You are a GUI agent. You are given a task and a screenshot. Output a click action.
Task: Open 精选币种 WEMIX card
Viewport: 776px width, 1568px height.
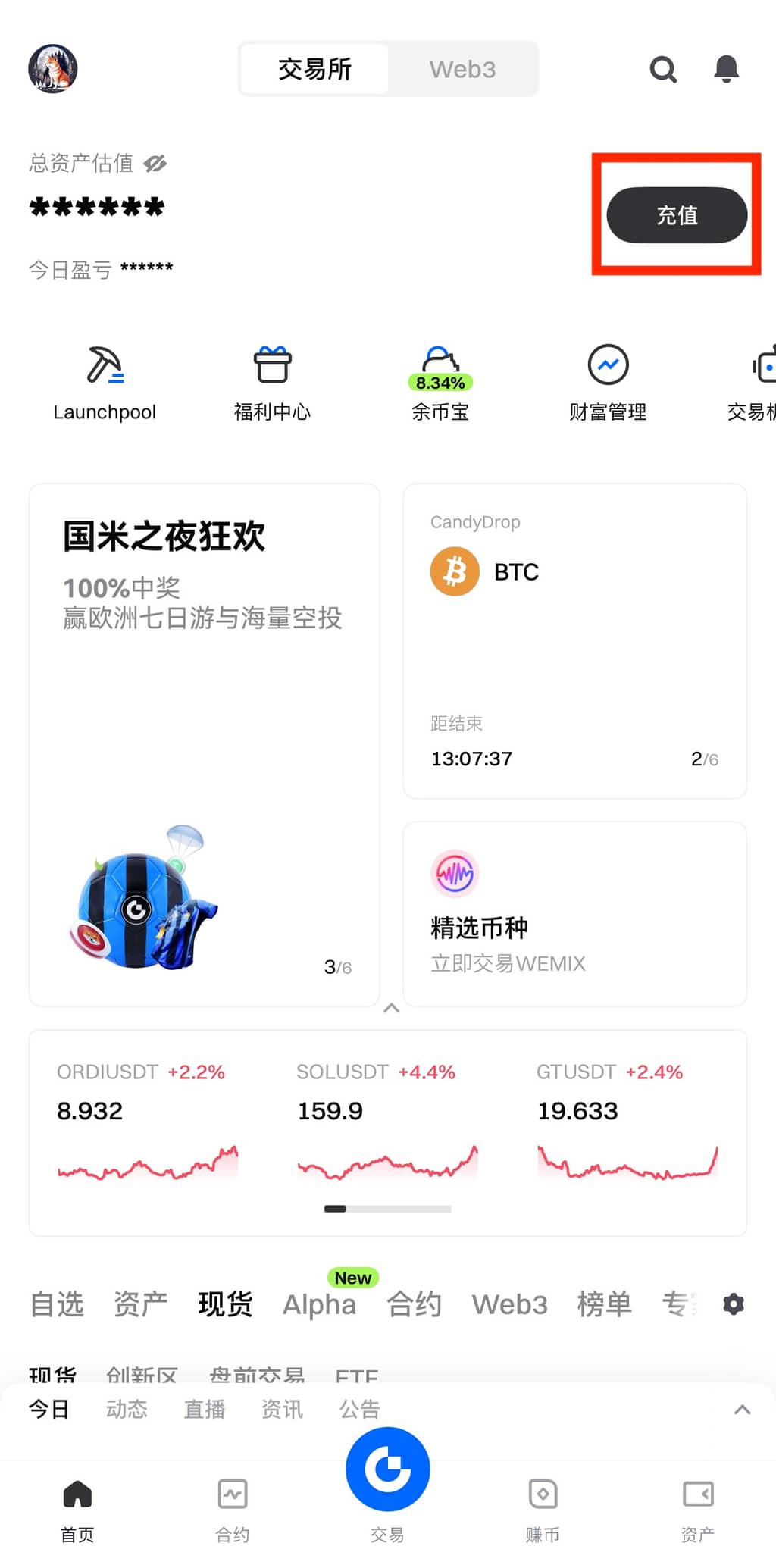tap(574, 914)
